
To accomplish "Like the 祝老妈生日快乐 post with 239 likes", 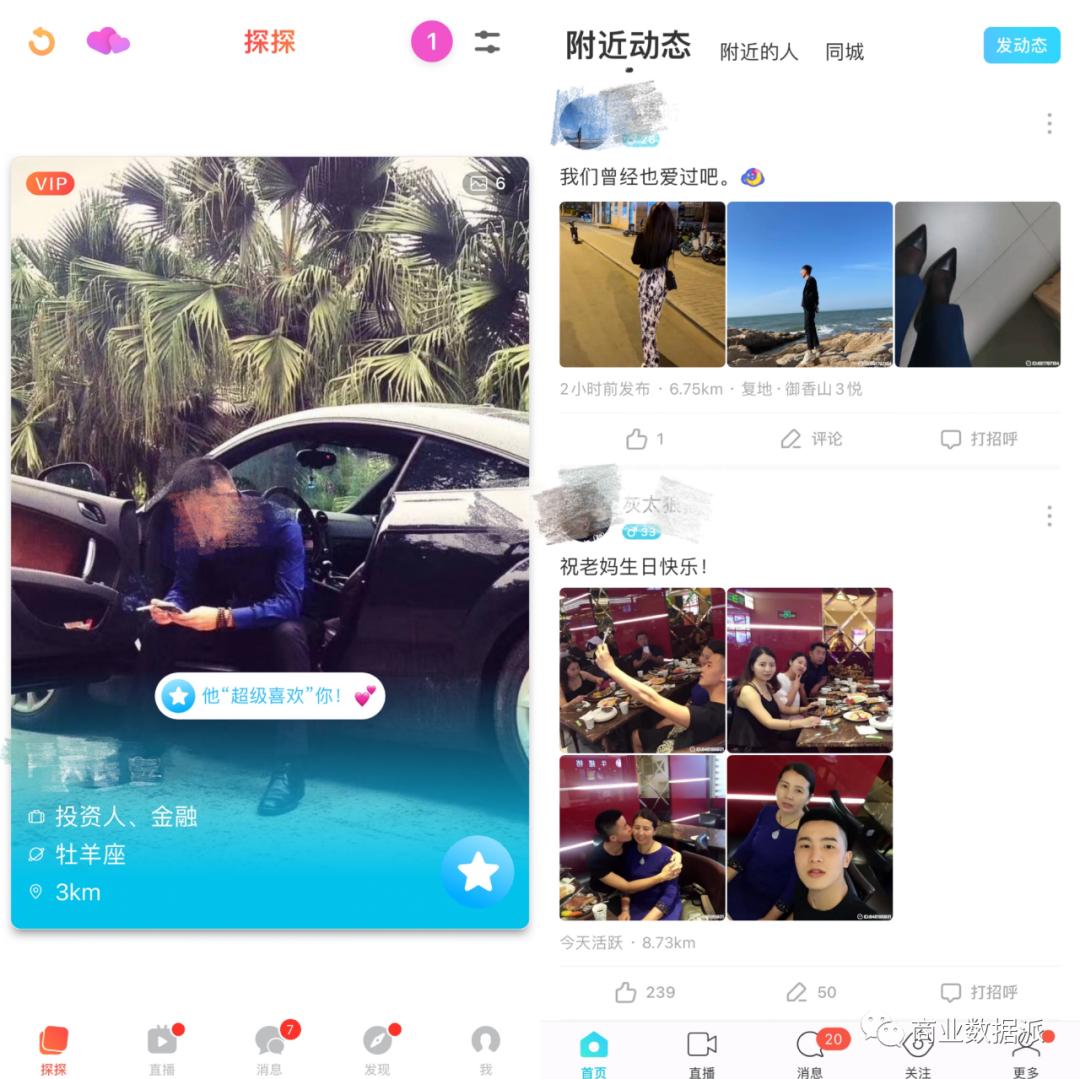I will point(645,992).
